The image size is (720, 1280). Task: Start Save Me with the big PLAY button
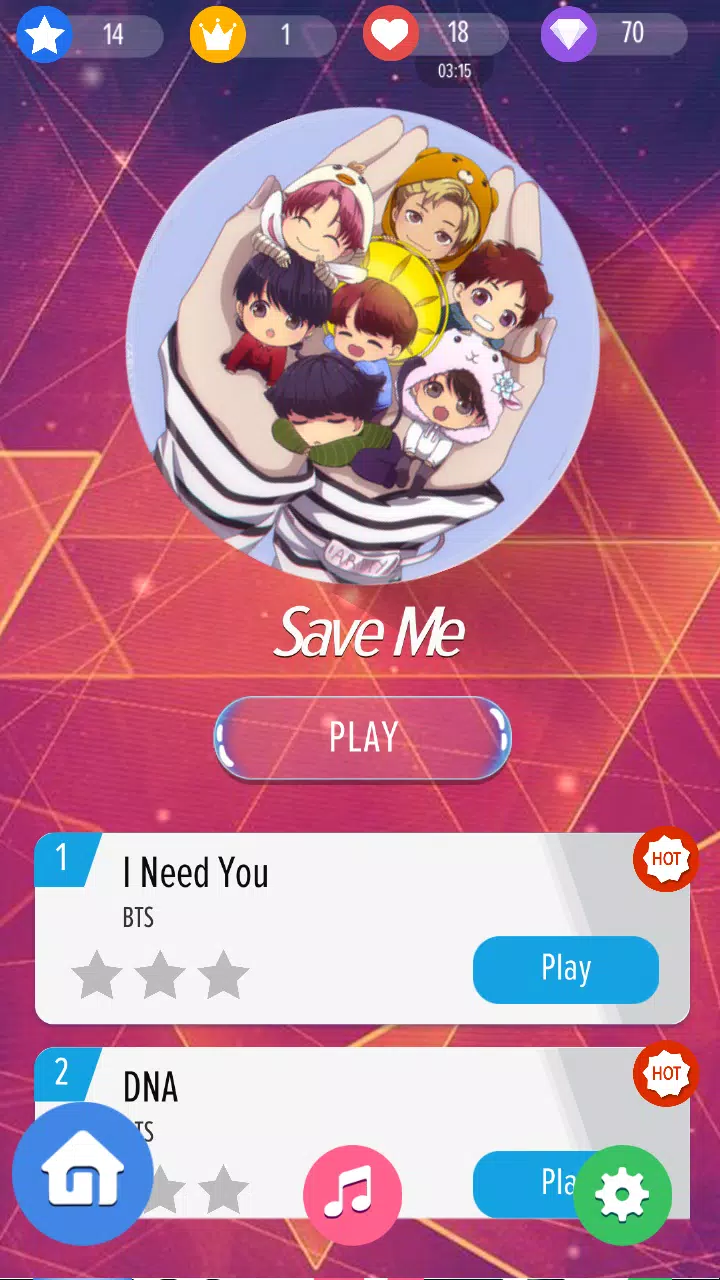[362, 738]
